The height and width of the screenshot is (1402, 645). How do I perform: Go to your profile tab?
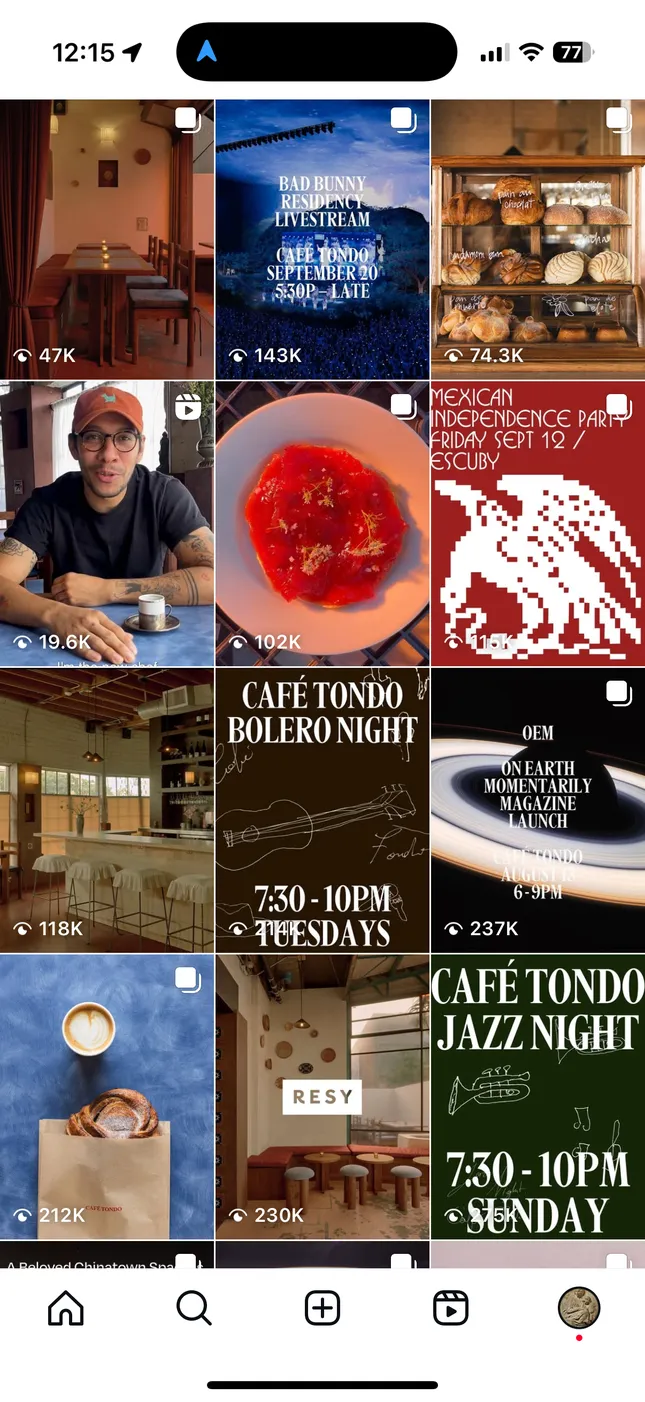(x=578, y=1307)
